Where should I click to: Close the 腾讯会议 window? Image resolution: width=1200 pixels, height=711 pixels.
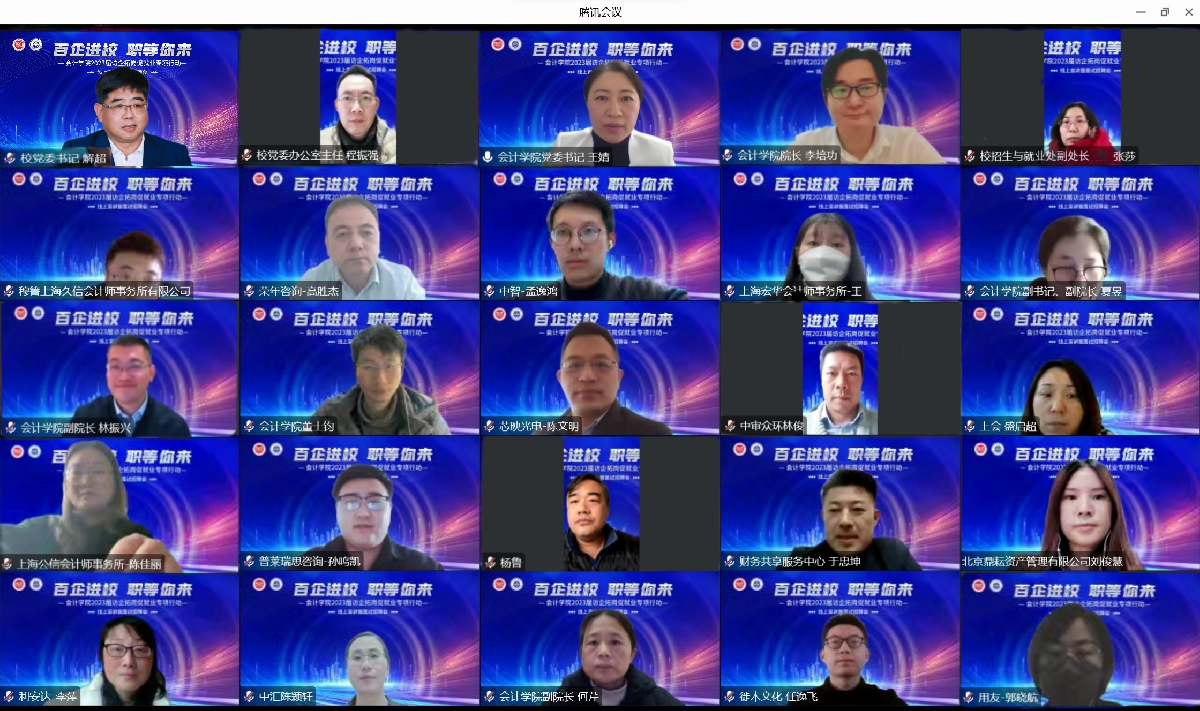point(1187,12)
